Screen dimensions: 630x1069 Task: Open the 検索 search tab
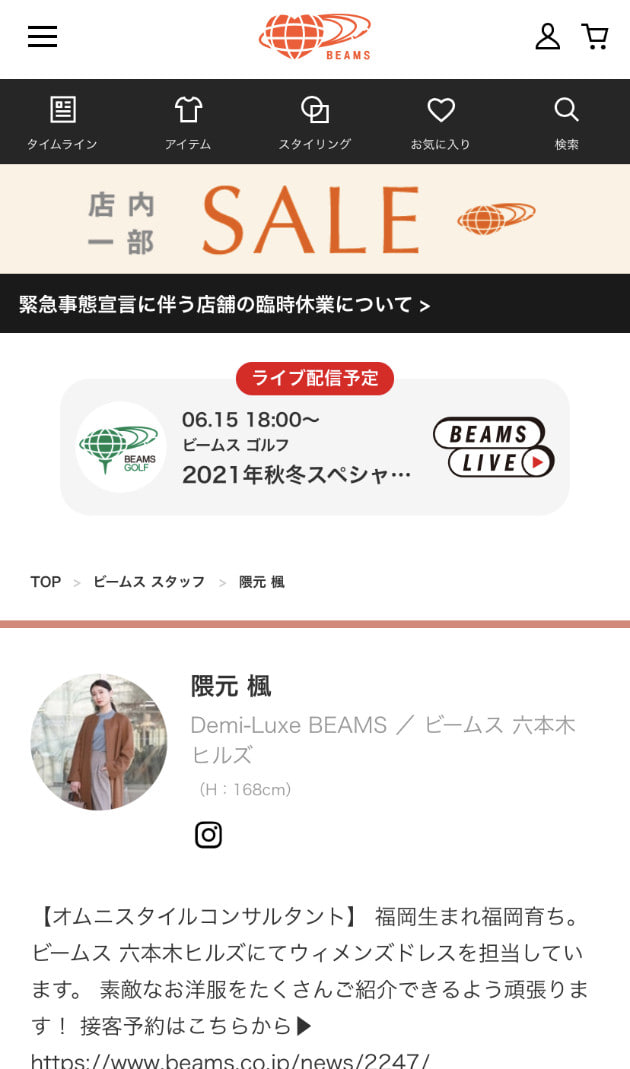point(566,123)
